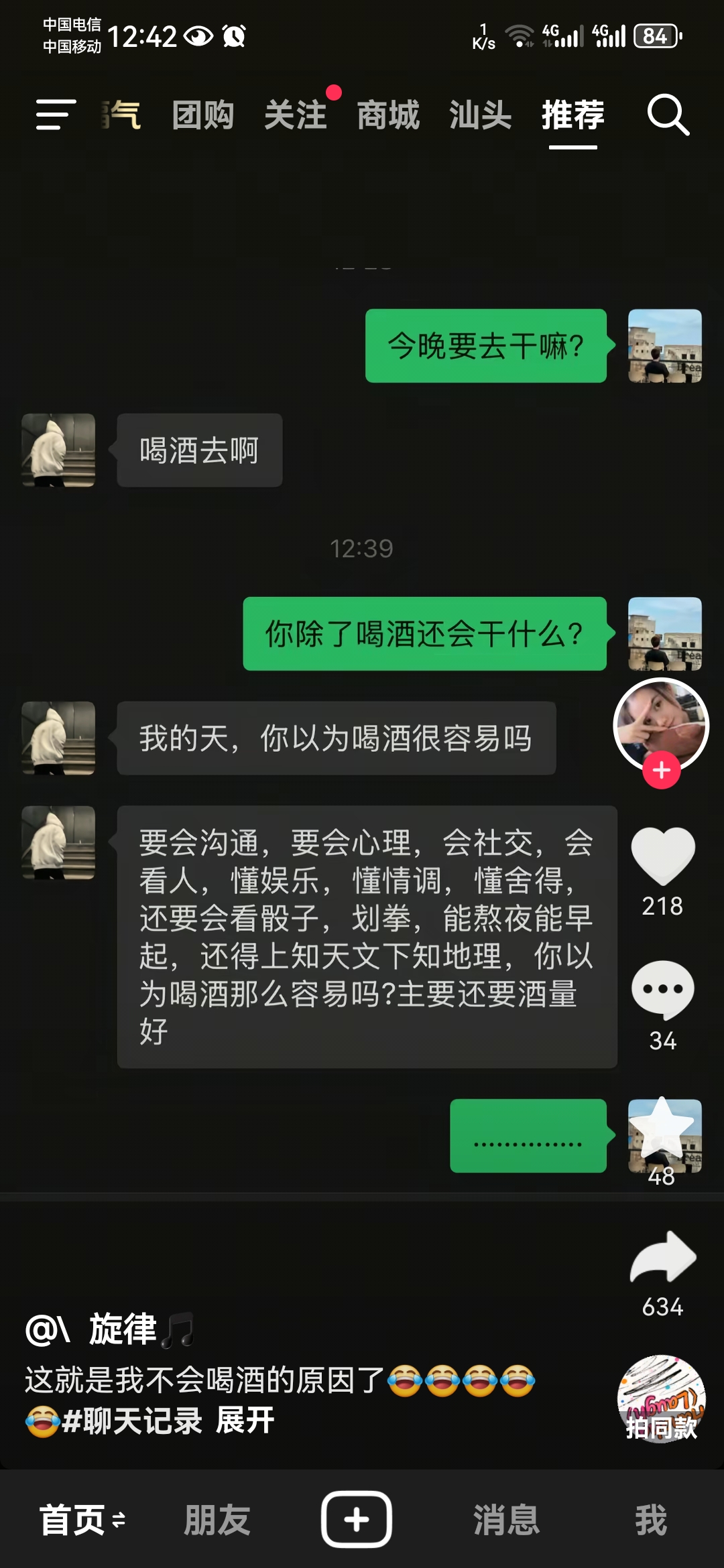The height and width of the screenshot is (1568, 724).
Task: Tap the alarm clock status bar icon
Action: pyautogui.click(x=233, y=37)
